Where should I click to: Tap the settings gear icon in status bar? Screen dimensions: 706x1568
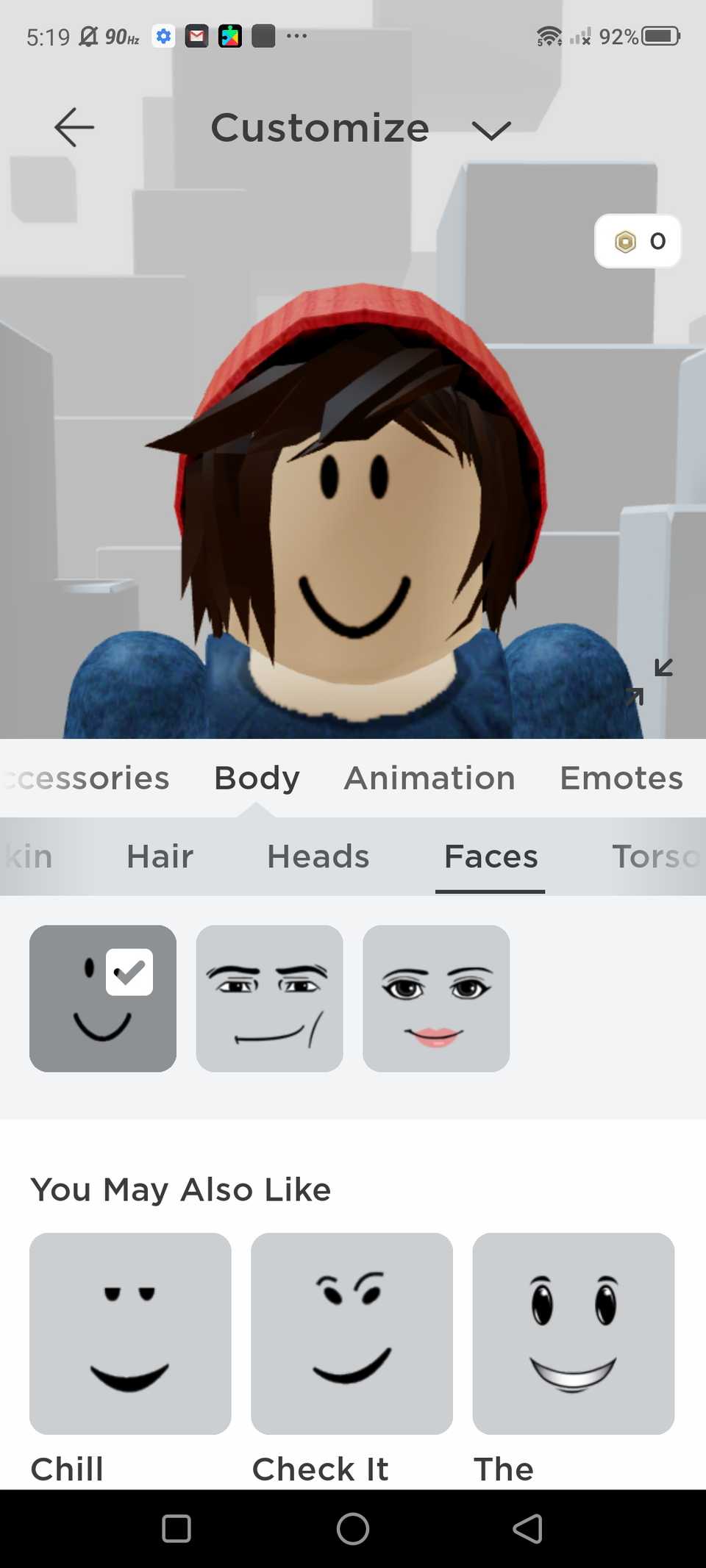[x=164, y=35]
